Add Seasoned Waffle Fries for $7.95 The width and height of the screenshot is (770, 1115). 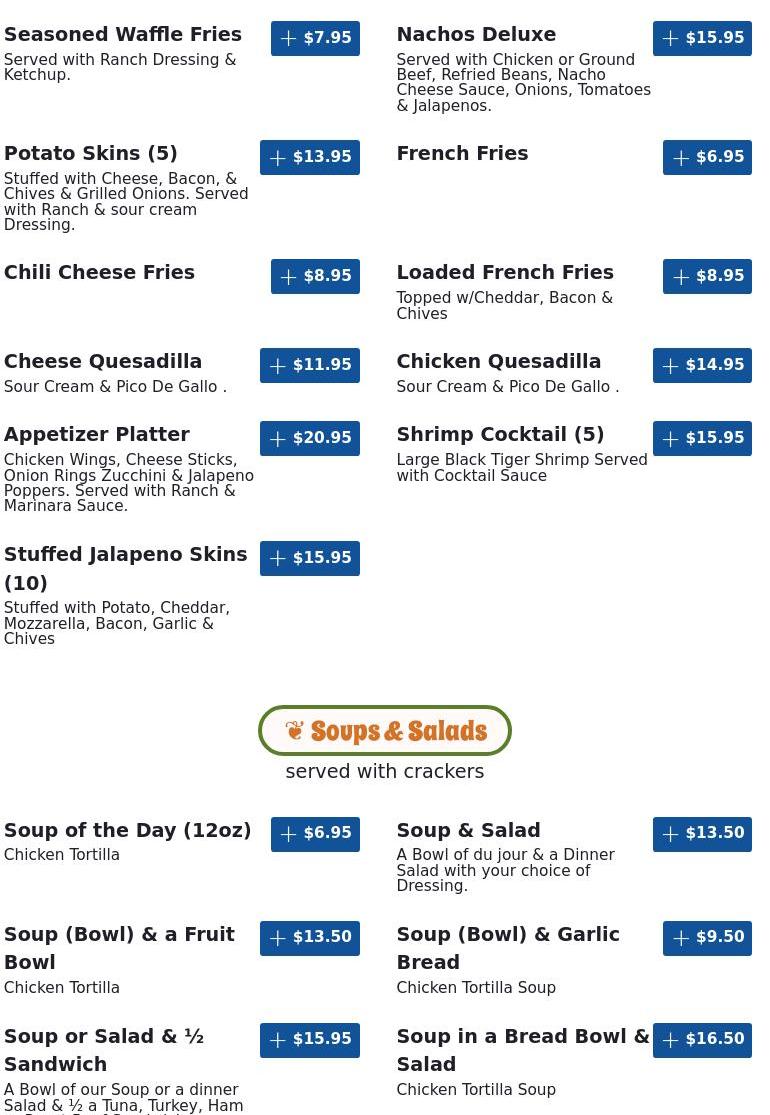point(315,38)
